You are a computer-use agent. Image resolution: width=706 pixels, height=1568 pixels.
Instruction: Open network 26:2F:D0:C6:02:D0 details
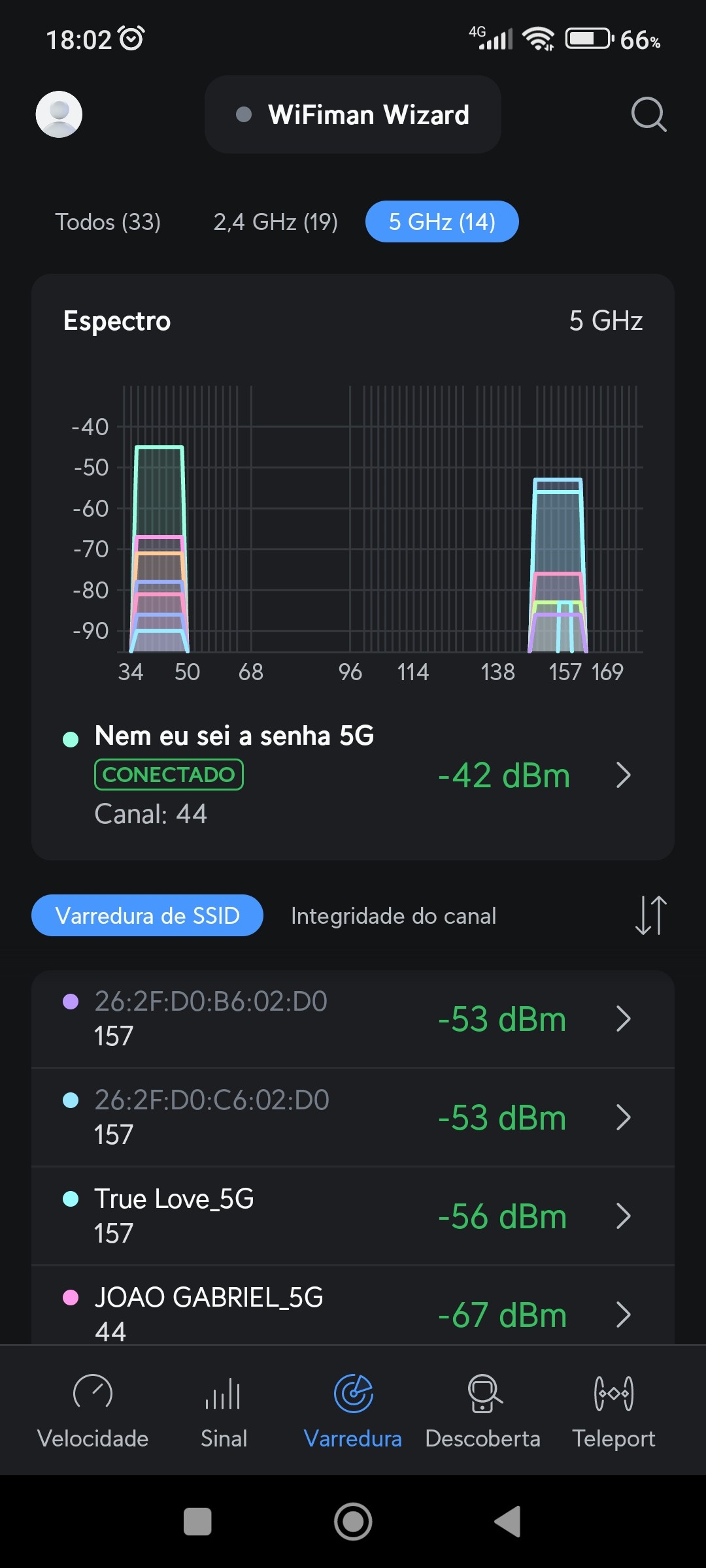(x=353, y=1117)
